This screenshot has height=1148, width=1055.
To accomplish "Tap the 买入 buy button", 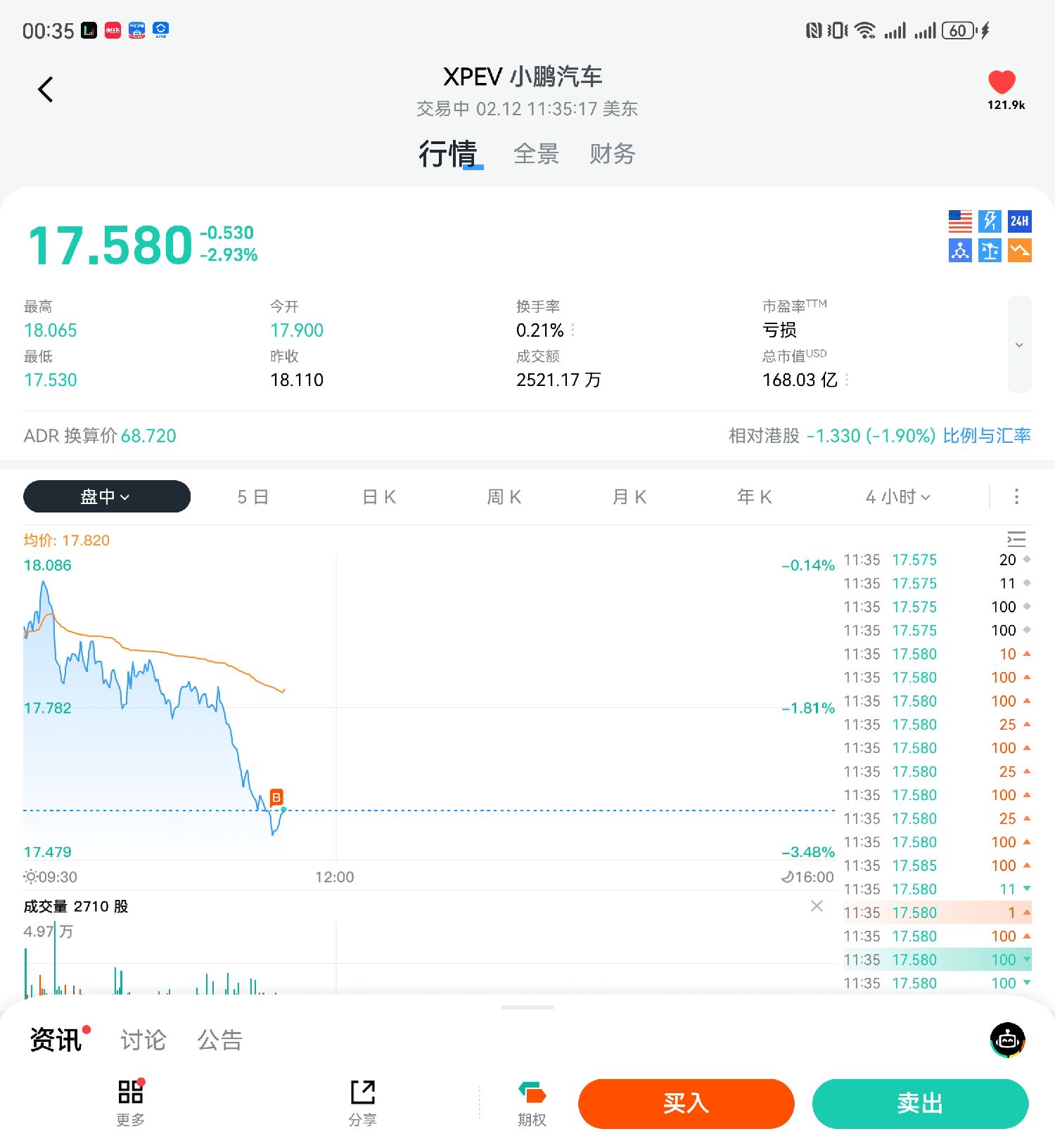I will point(686,1103).
